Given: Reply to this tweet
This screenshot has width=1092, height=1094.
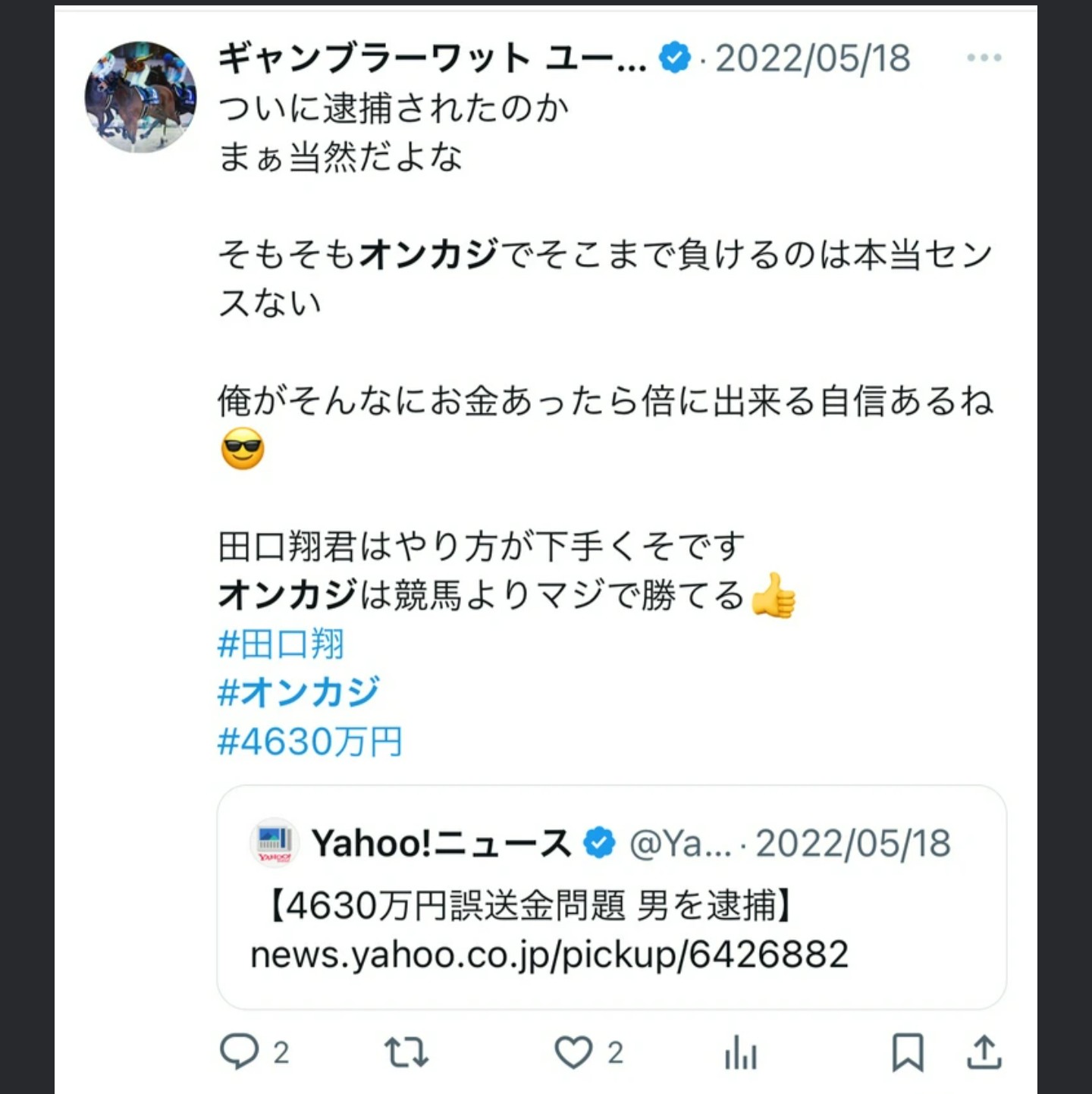Looking at the screenshot, I should click(240, 1052).
